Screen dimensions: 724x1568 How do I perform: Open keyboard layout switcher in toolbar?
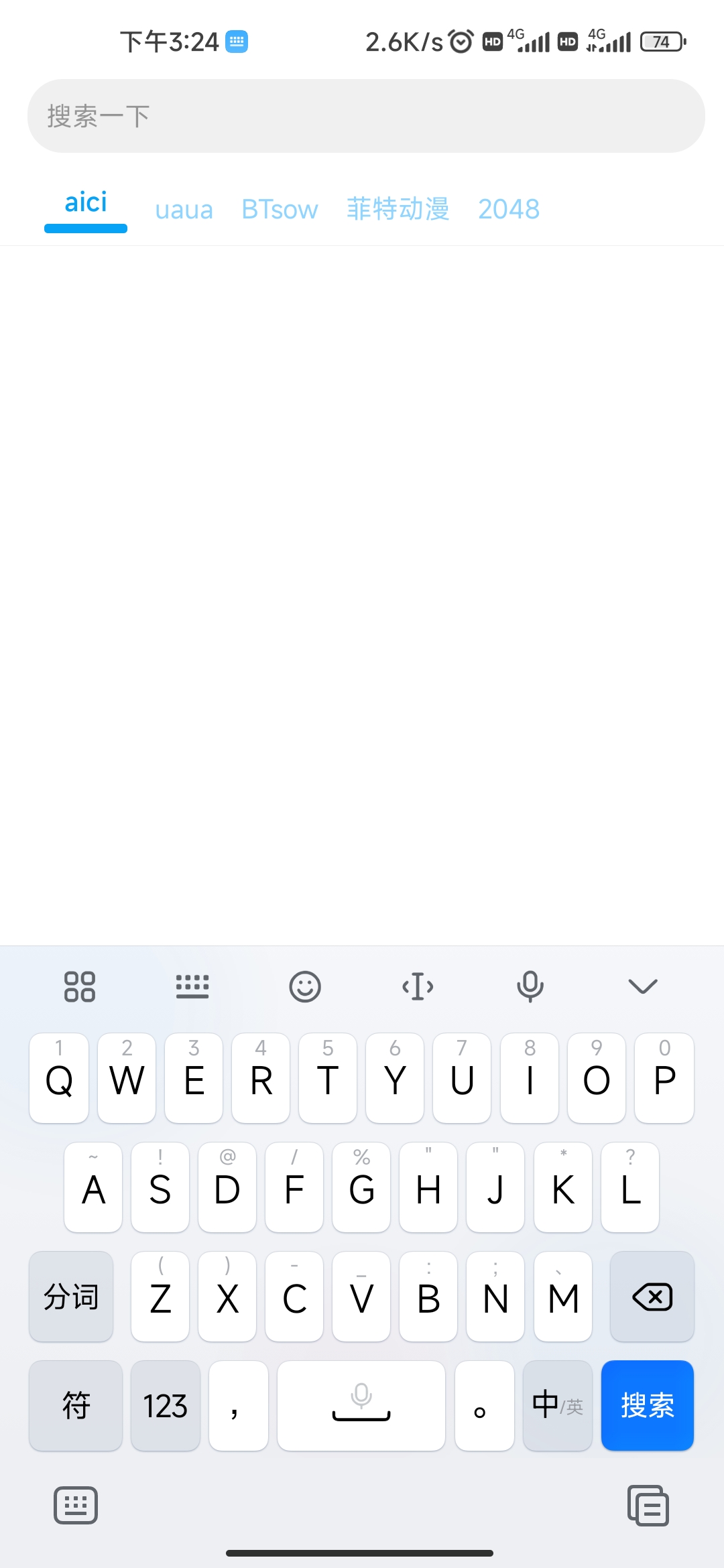point(192,986)
